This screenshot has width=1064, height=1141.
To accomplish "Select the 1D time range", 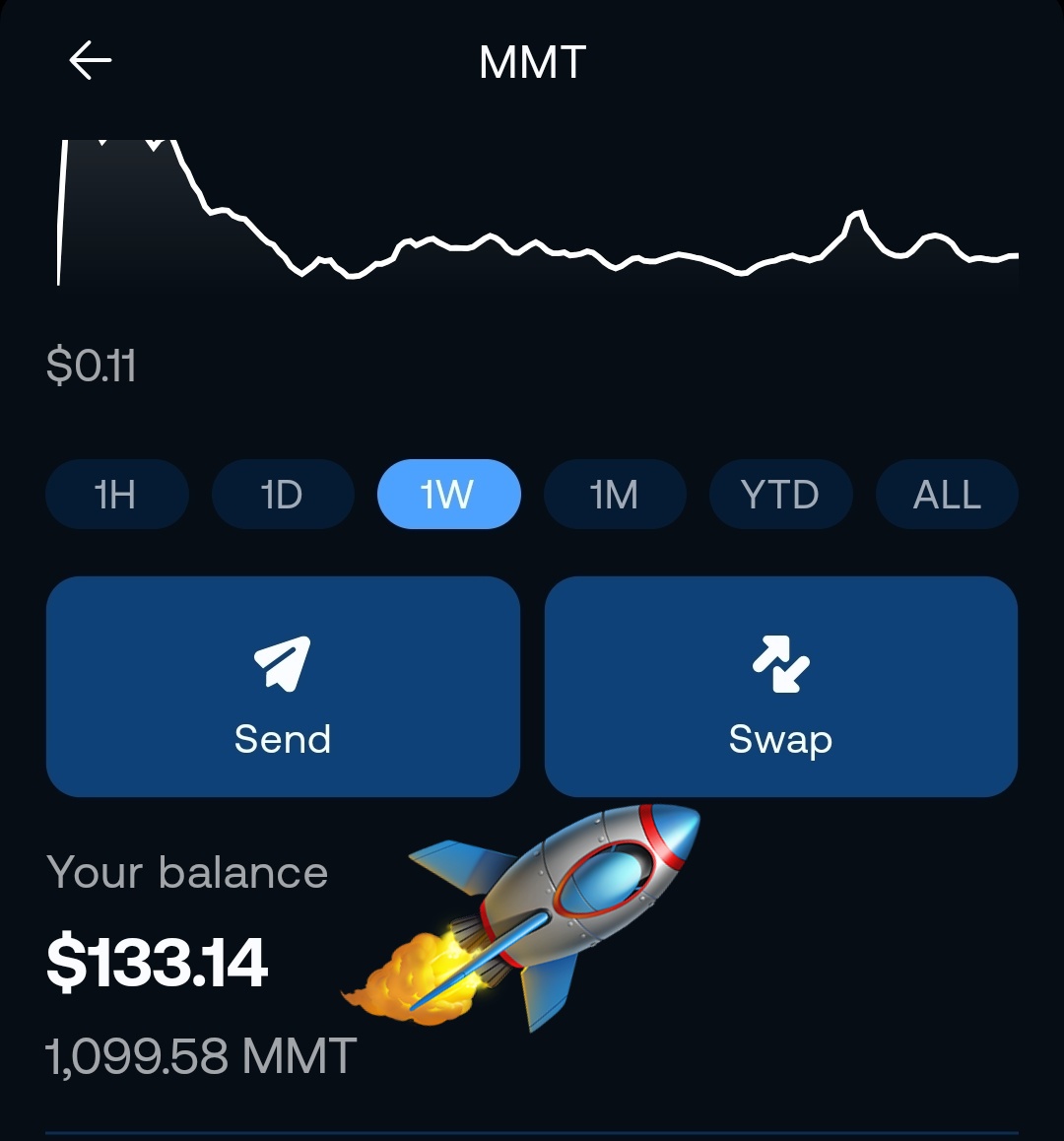I will click(x=283, y=495).
